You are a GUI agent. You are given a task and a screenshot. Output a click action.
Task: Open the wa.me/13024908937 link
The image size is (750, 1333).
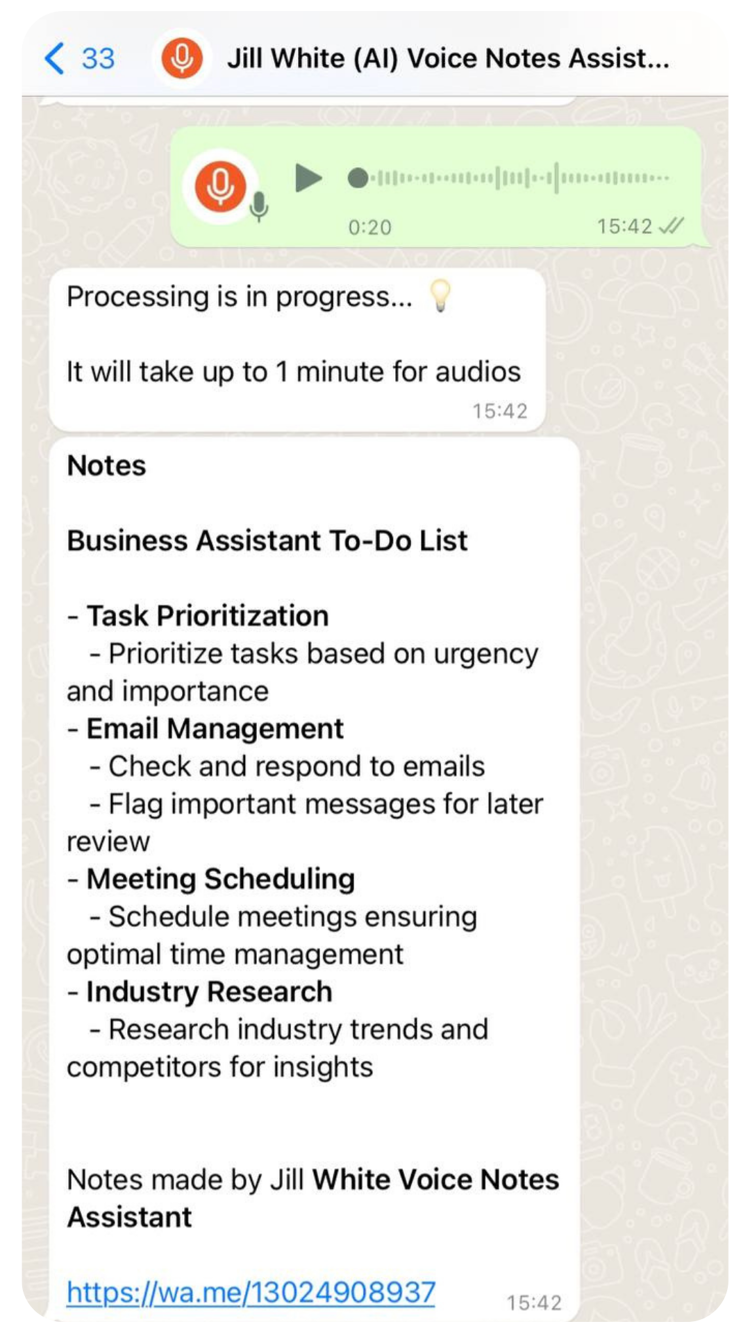click(x=251, y=1291)
